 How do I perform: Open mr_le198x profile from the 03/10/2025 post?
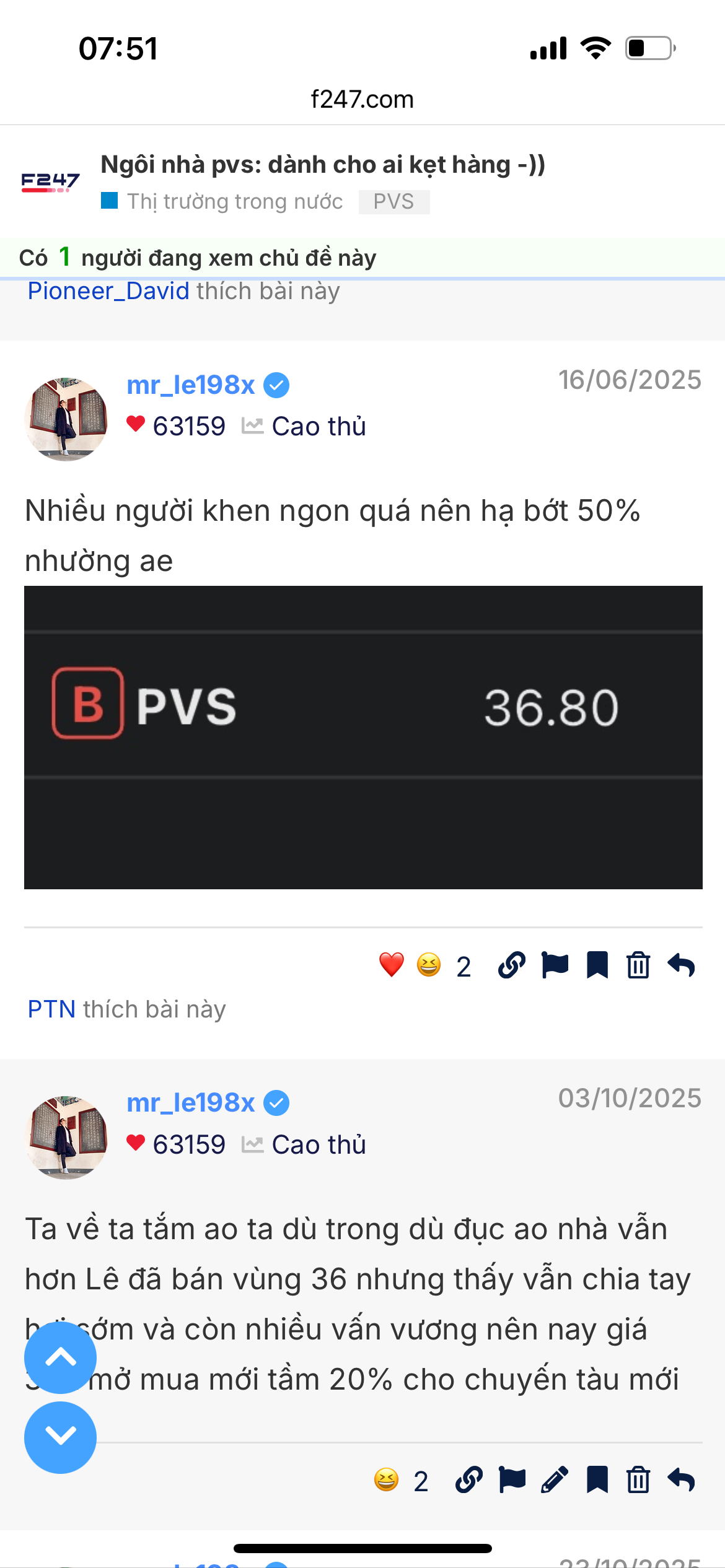(191, 1103)
